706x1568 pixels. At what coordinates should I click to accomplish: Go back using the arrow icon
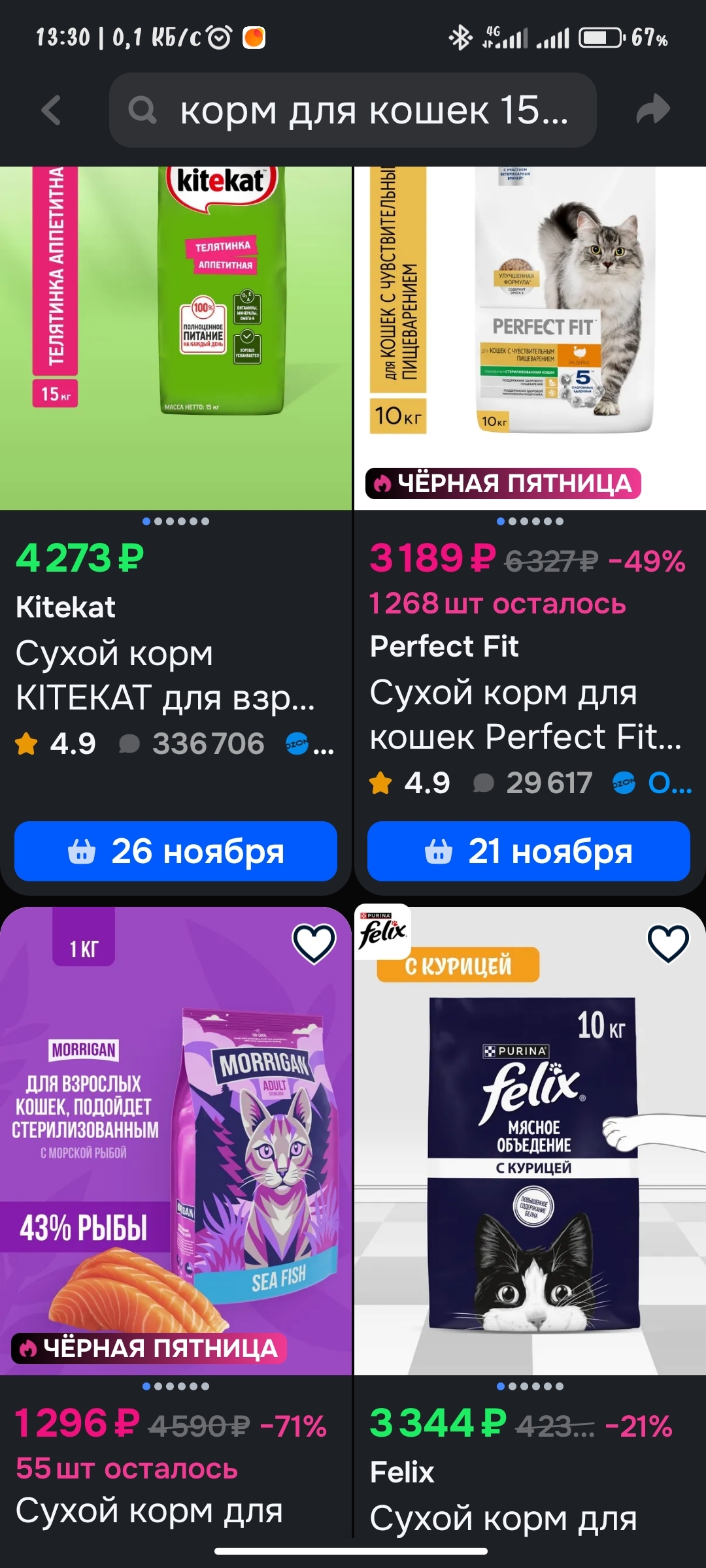(x=51, y=110)
